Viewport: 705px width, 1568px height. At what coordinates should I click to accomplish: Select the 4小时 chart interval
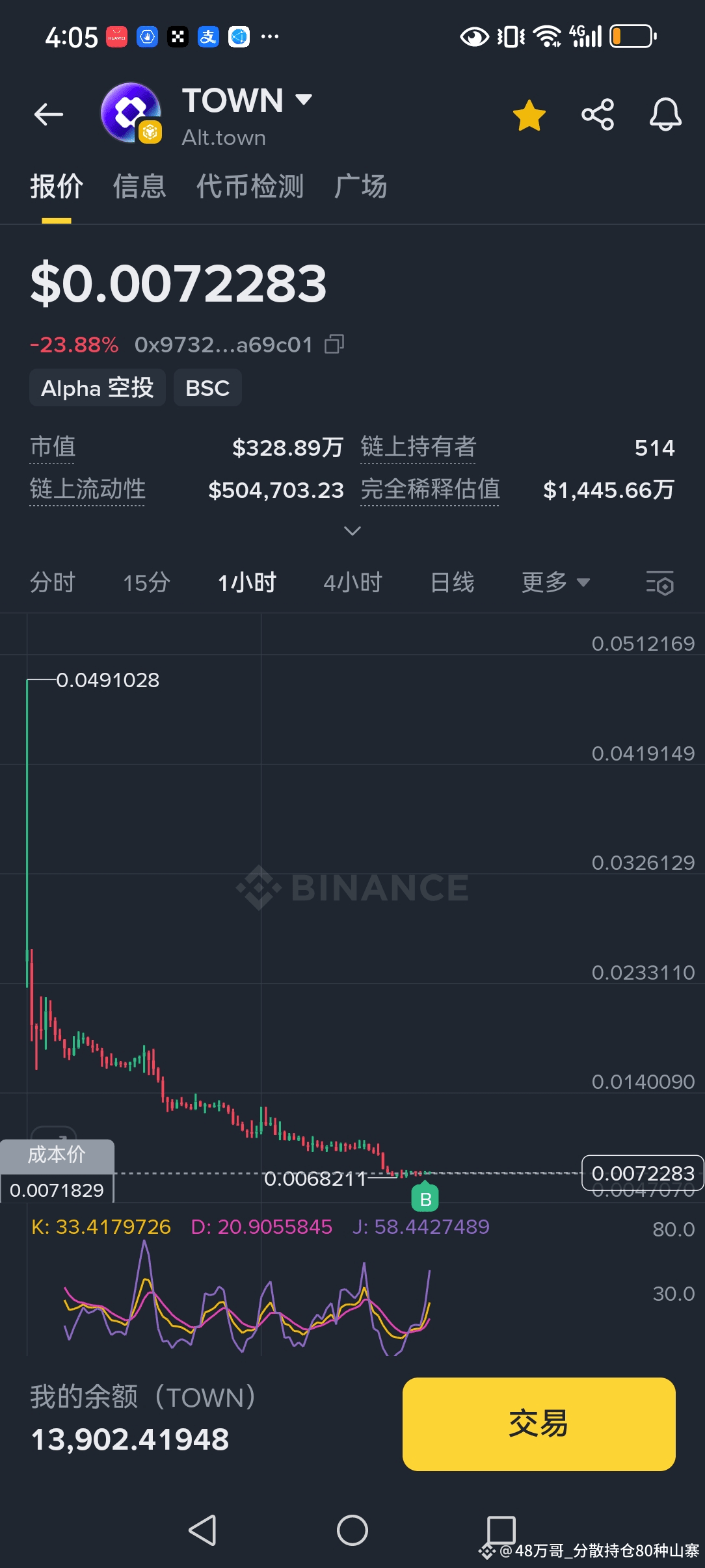[x=352, y=582]
